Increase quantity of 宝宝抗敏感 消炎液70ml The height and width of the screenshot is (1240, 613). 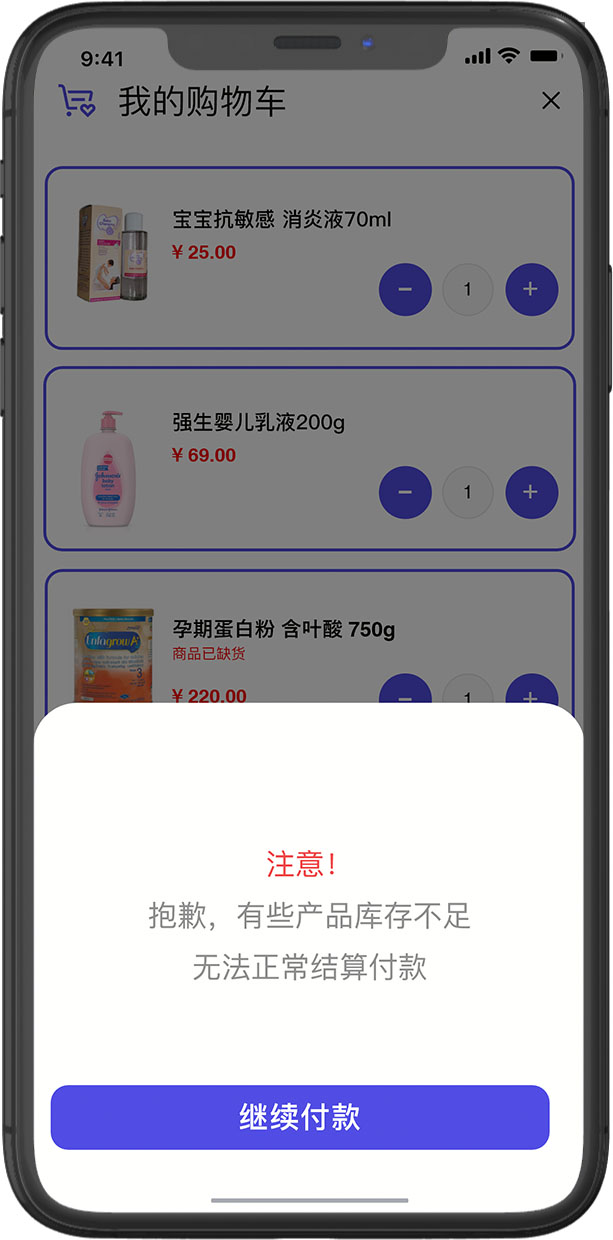pyautogui.click(x=531, y=290)
